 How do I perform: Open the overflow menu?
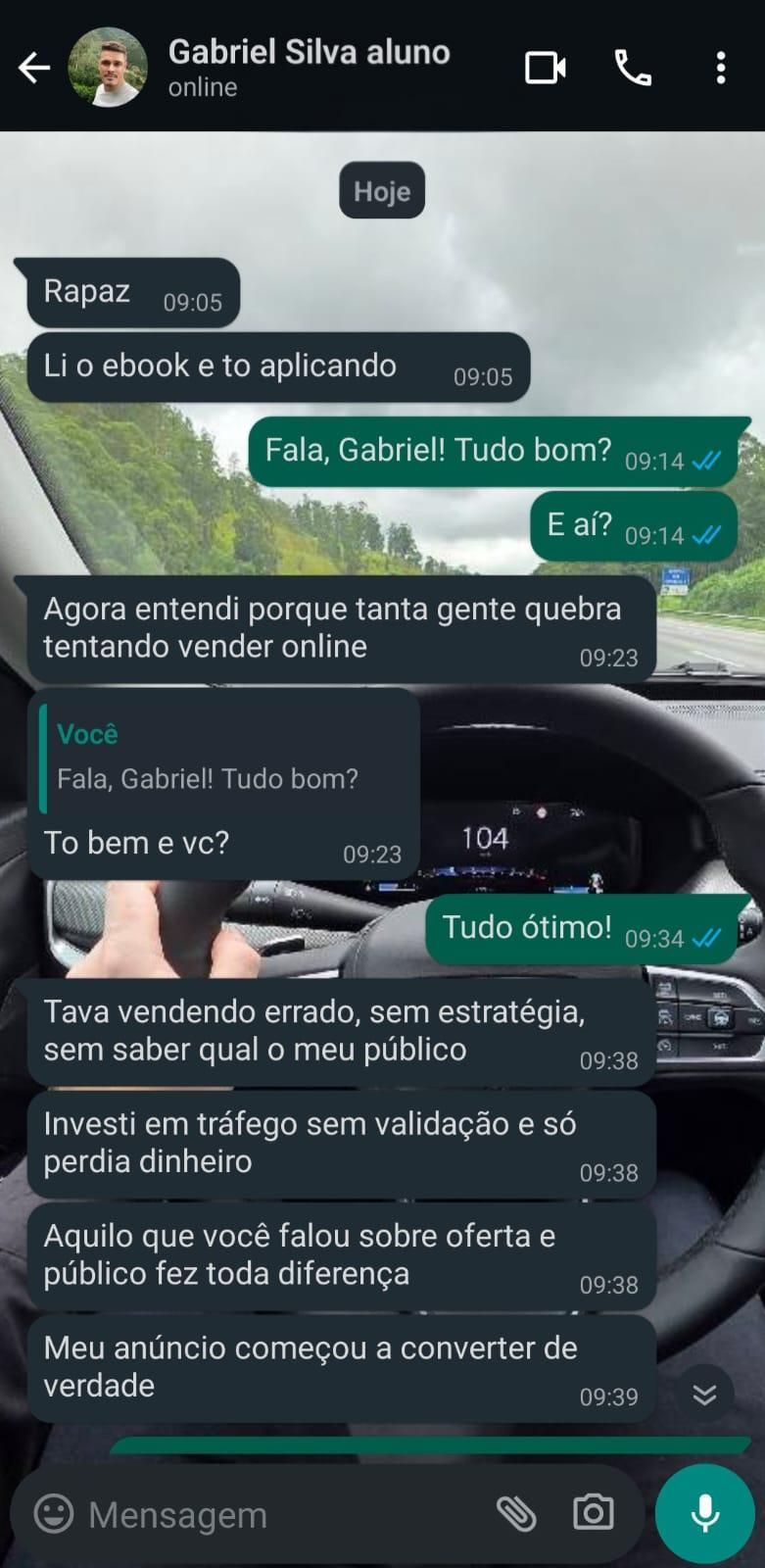[721, 68]
